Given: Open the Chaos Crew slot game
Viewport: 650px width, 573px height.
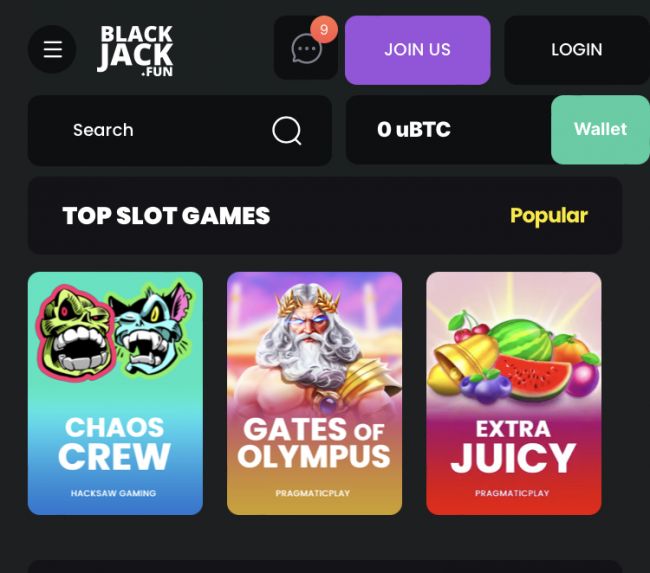Looking at the screenshot, I should pyautogui.click(x=115, y=393).
